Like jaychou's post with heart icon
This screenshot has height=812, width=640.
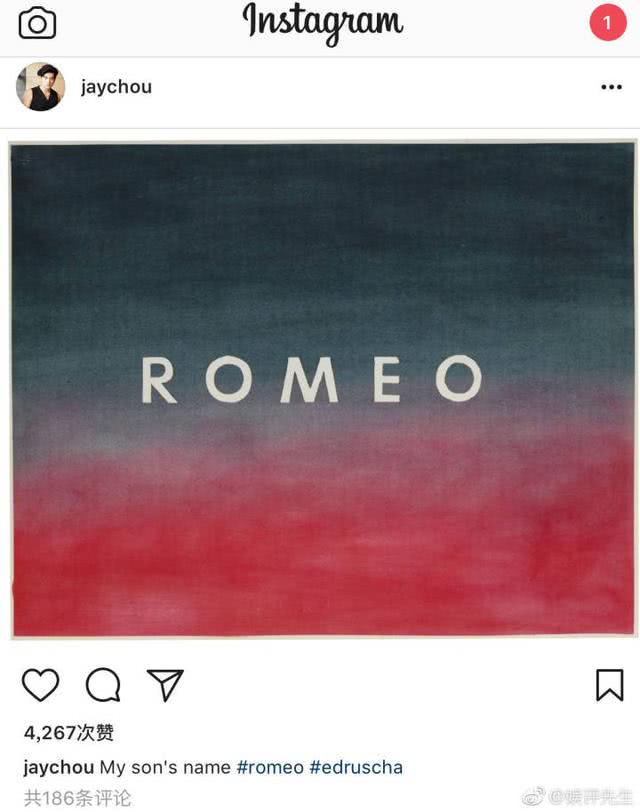click(x=40, y=685)
